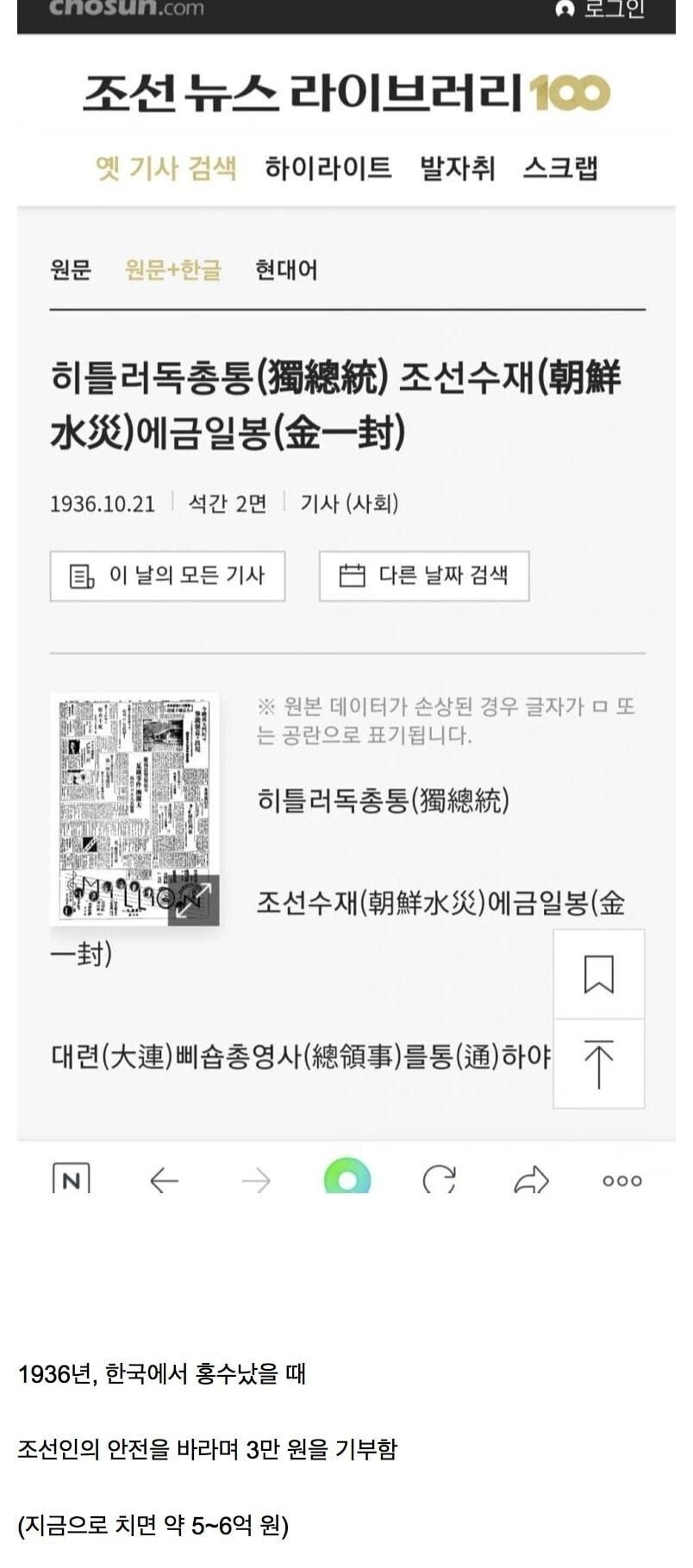Tap 다른 날짜 검색 button
Viewport: 693px width, 1568px height.
tap(424, 576)
